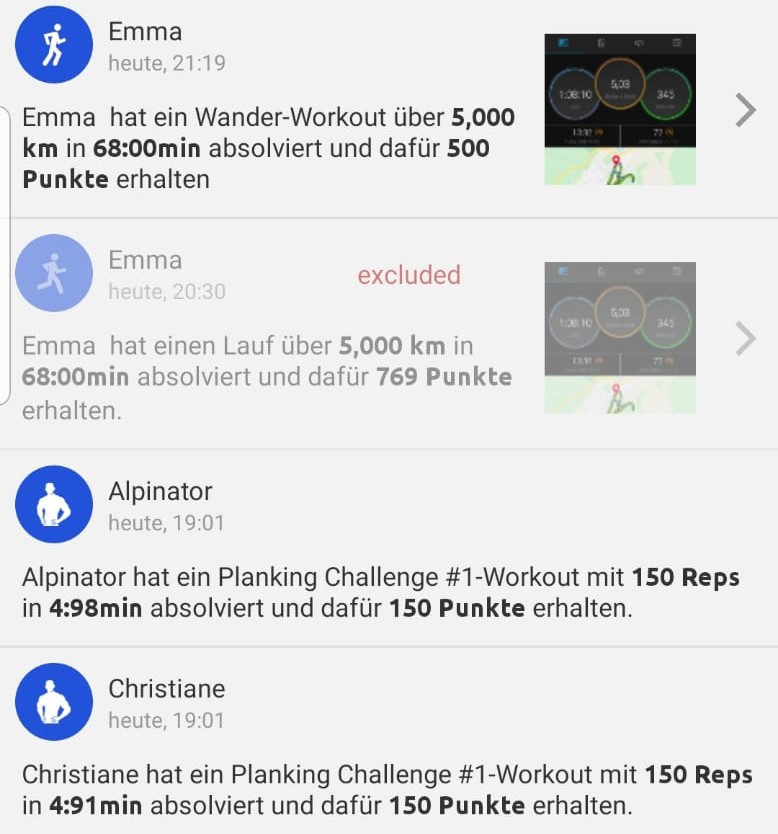Click Alpinator's weightlifting avatar icon

point(54,505)
